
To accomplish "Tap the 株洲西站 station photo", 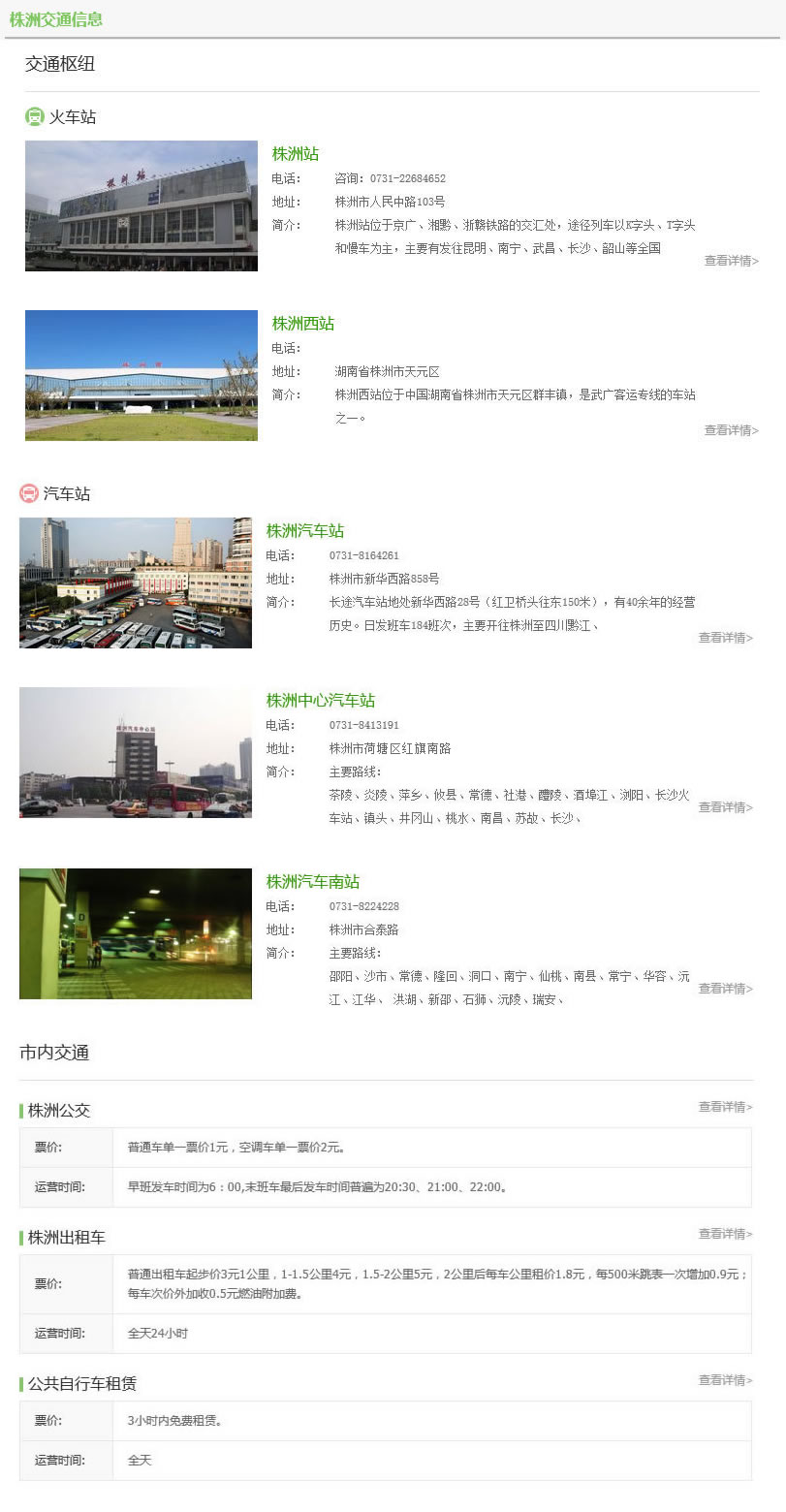I will click(141, 375).
